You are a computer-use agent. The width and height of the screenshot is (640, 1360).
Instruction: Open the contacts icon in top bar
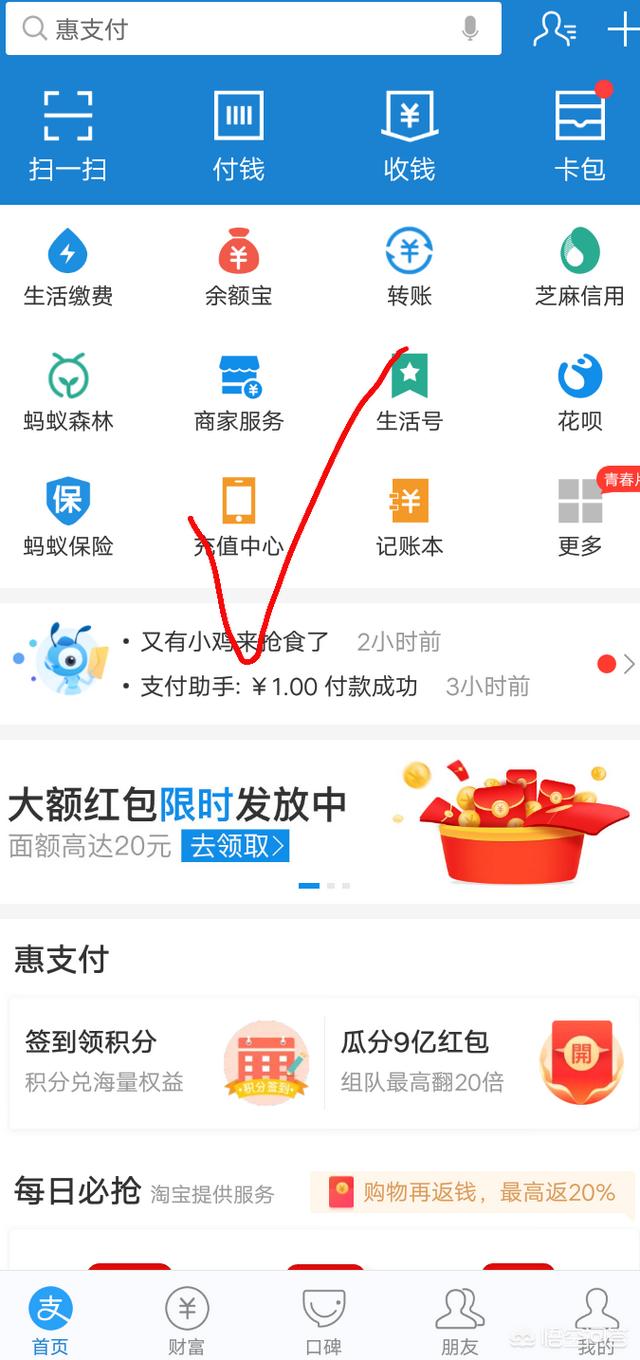click(553, 29)
